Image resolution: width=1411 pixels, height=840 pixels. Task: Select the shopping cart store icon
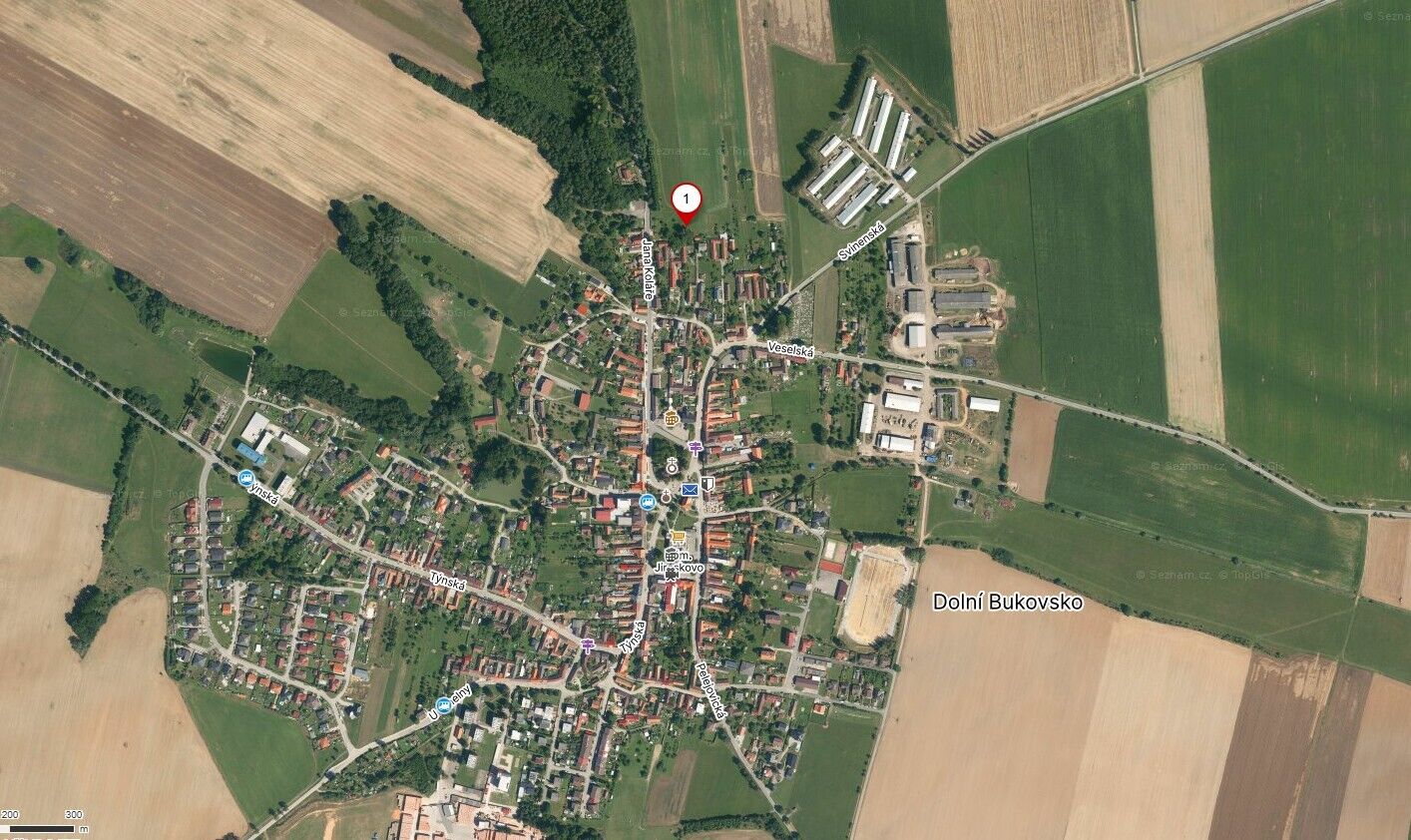[678, 537]
